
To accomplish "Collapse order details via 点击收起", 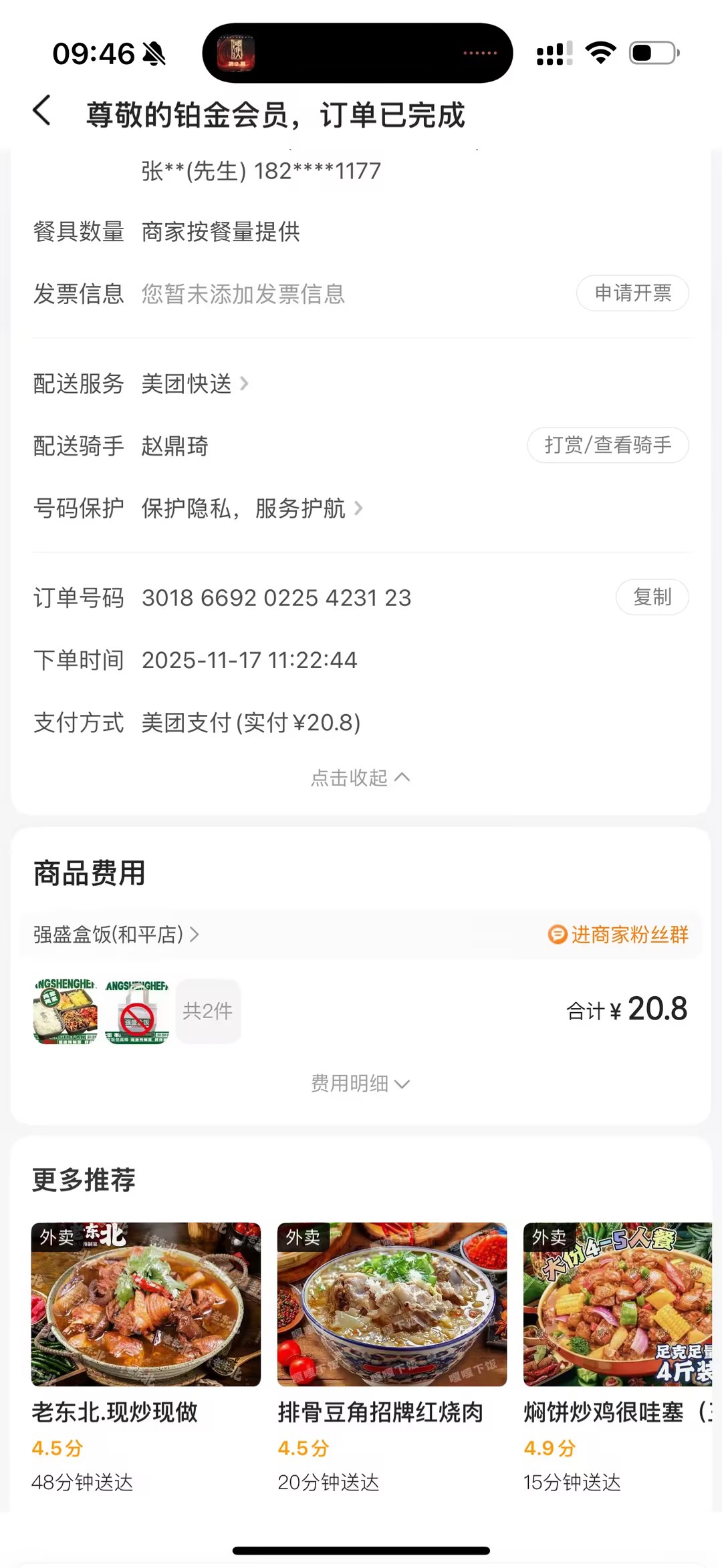I will point(360,778).
